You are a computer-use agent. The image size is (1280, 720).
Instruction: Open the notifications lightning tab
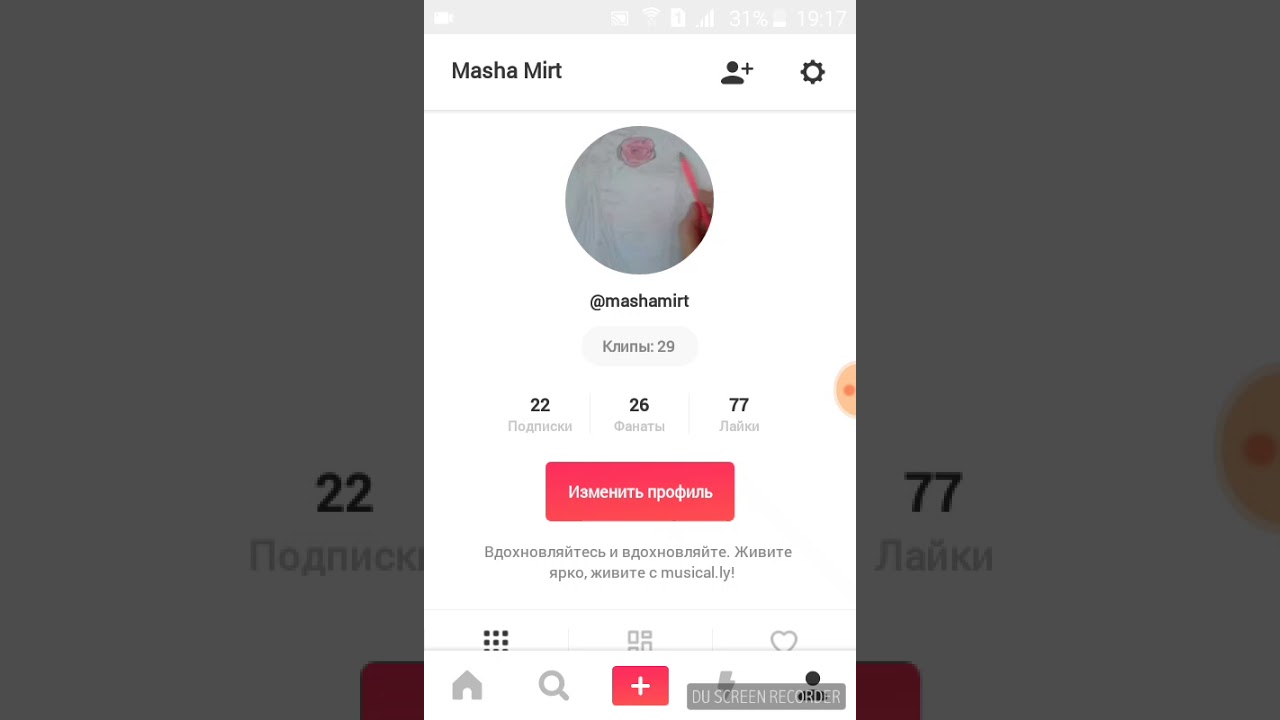[x=726, y=682]
